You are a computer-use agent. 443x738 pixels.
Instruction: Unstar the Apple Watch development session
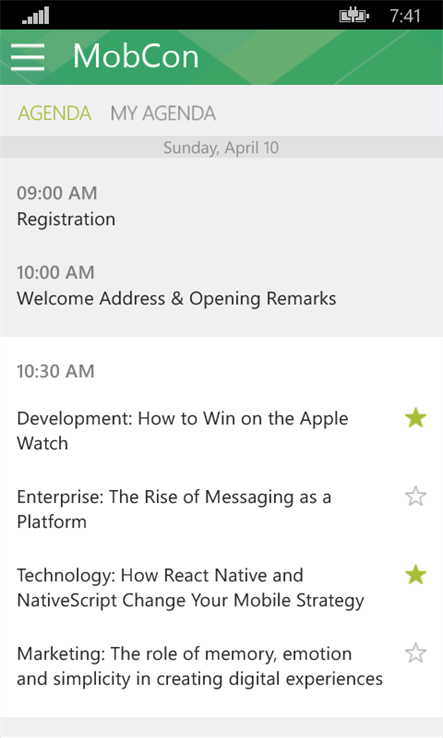(x=416, y=418)
